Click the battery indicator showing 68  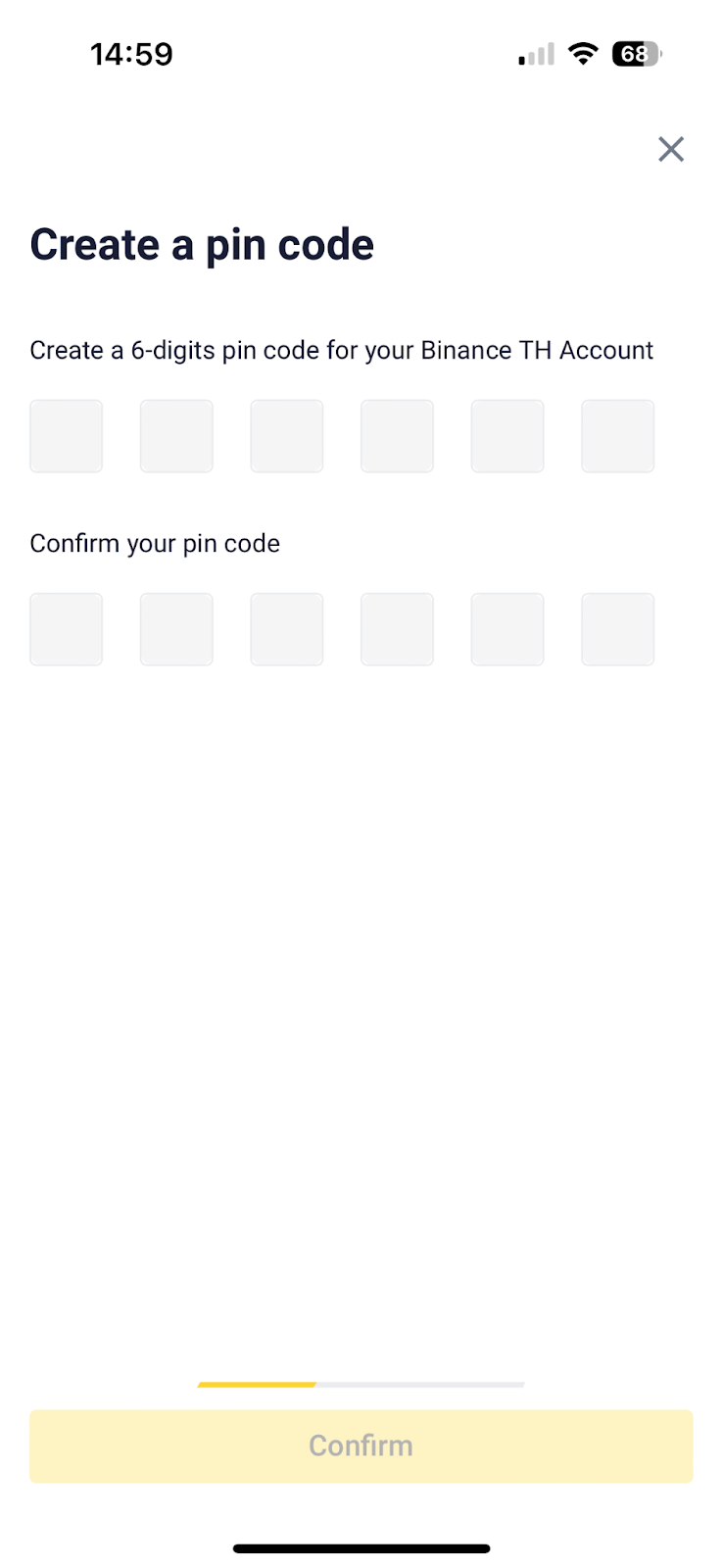(636, 54)
